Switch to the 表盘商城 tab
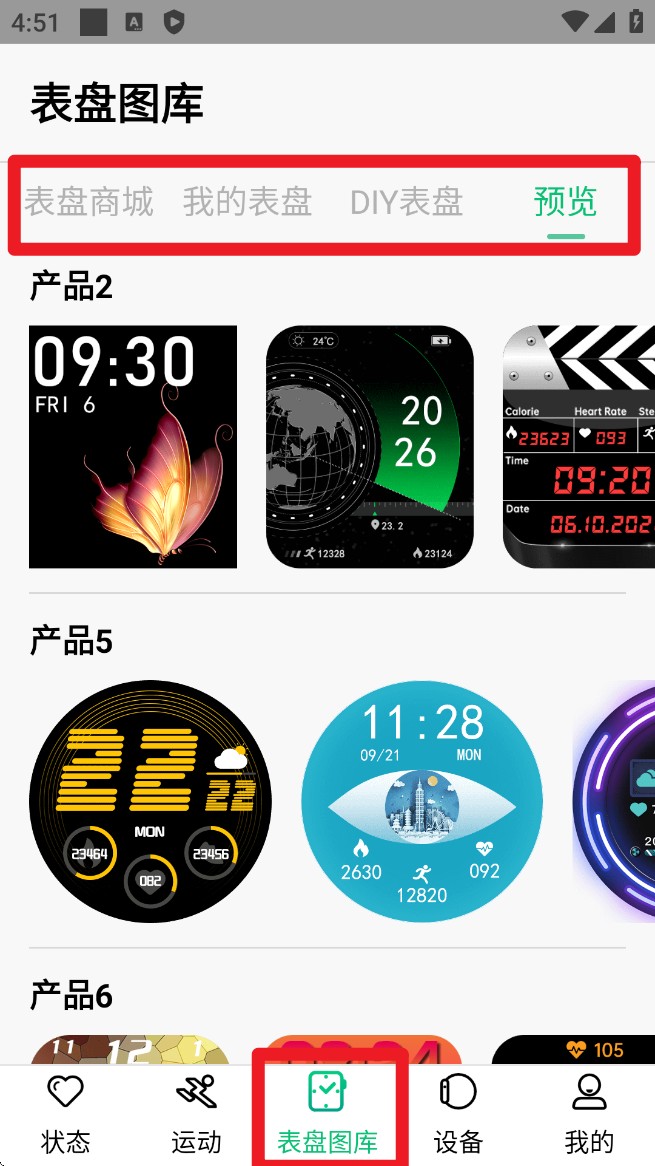This screenshot has width=655, height=1166. tap(89, 202)
